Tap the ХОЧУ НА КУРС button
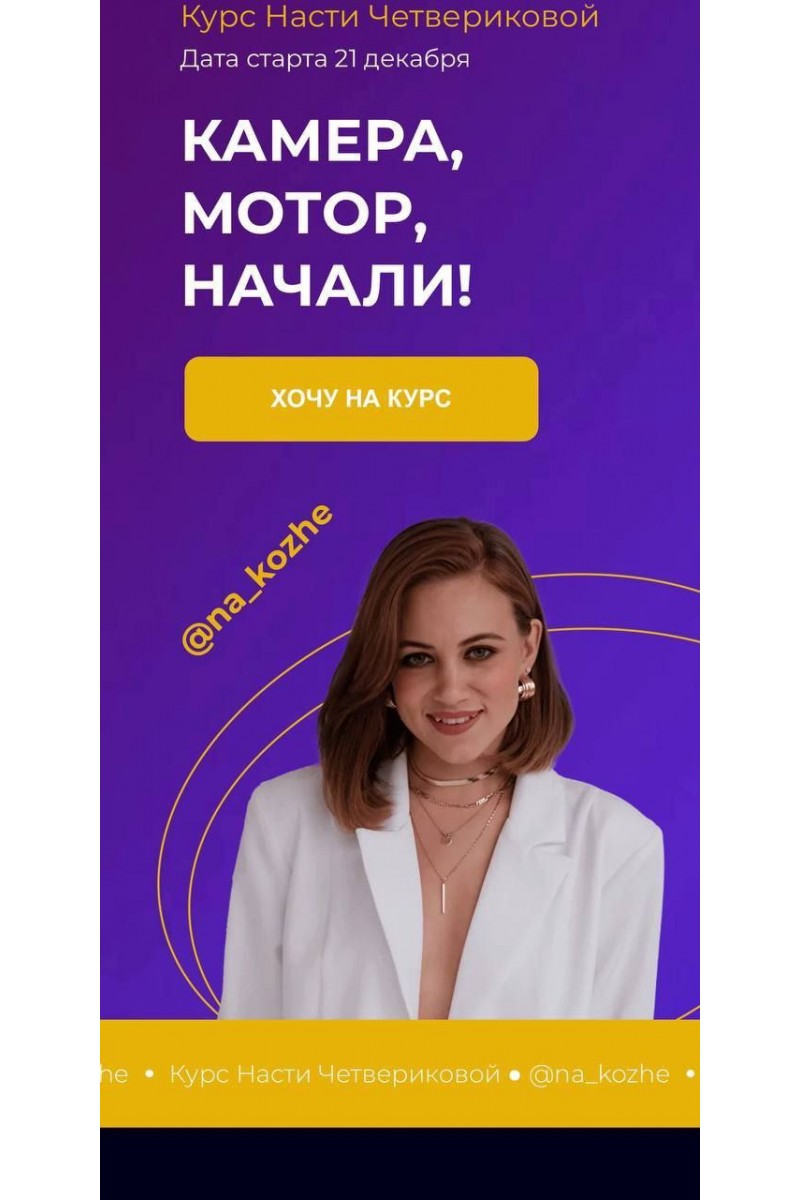 click(361, 399)
